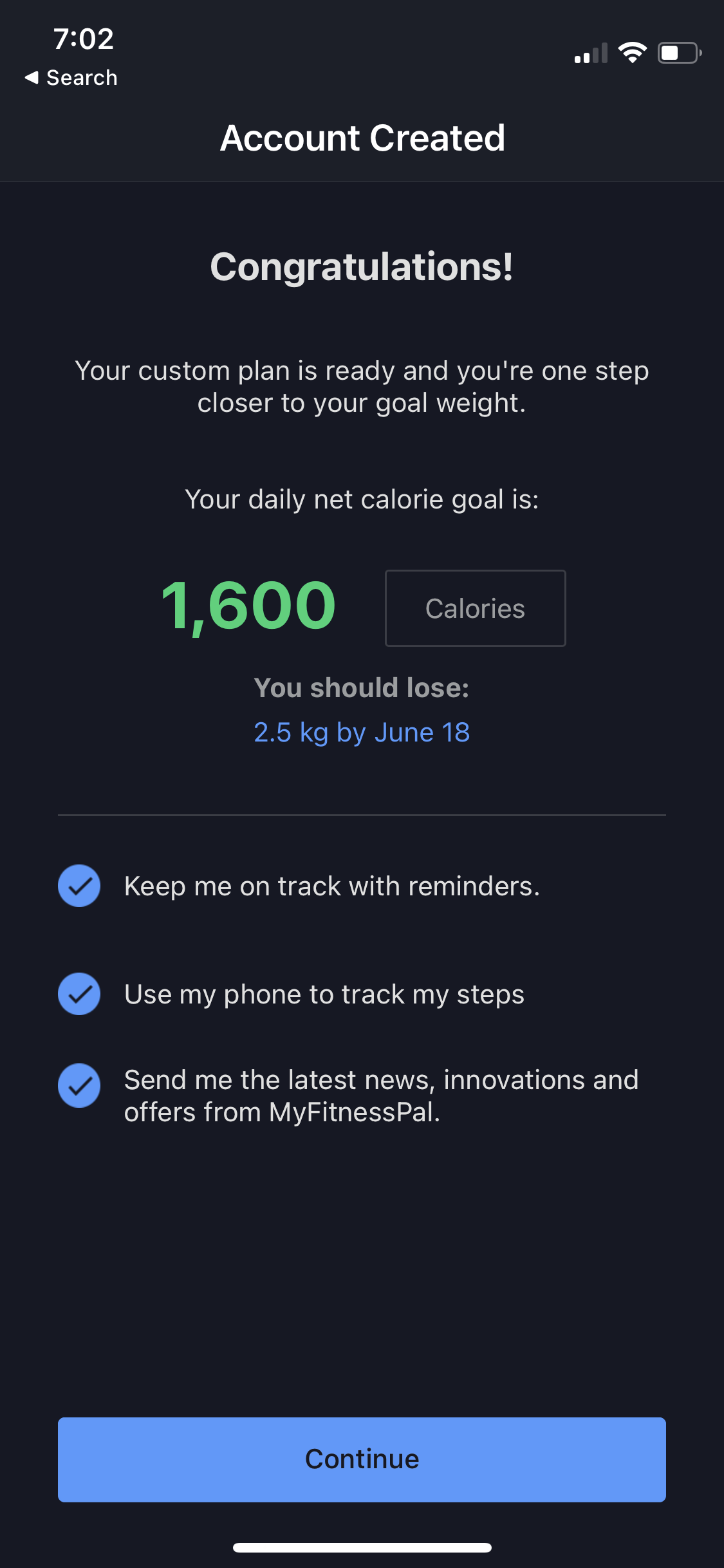Tap the reminders checkmark icon
724x1568 pixels.
pos(79,886)
